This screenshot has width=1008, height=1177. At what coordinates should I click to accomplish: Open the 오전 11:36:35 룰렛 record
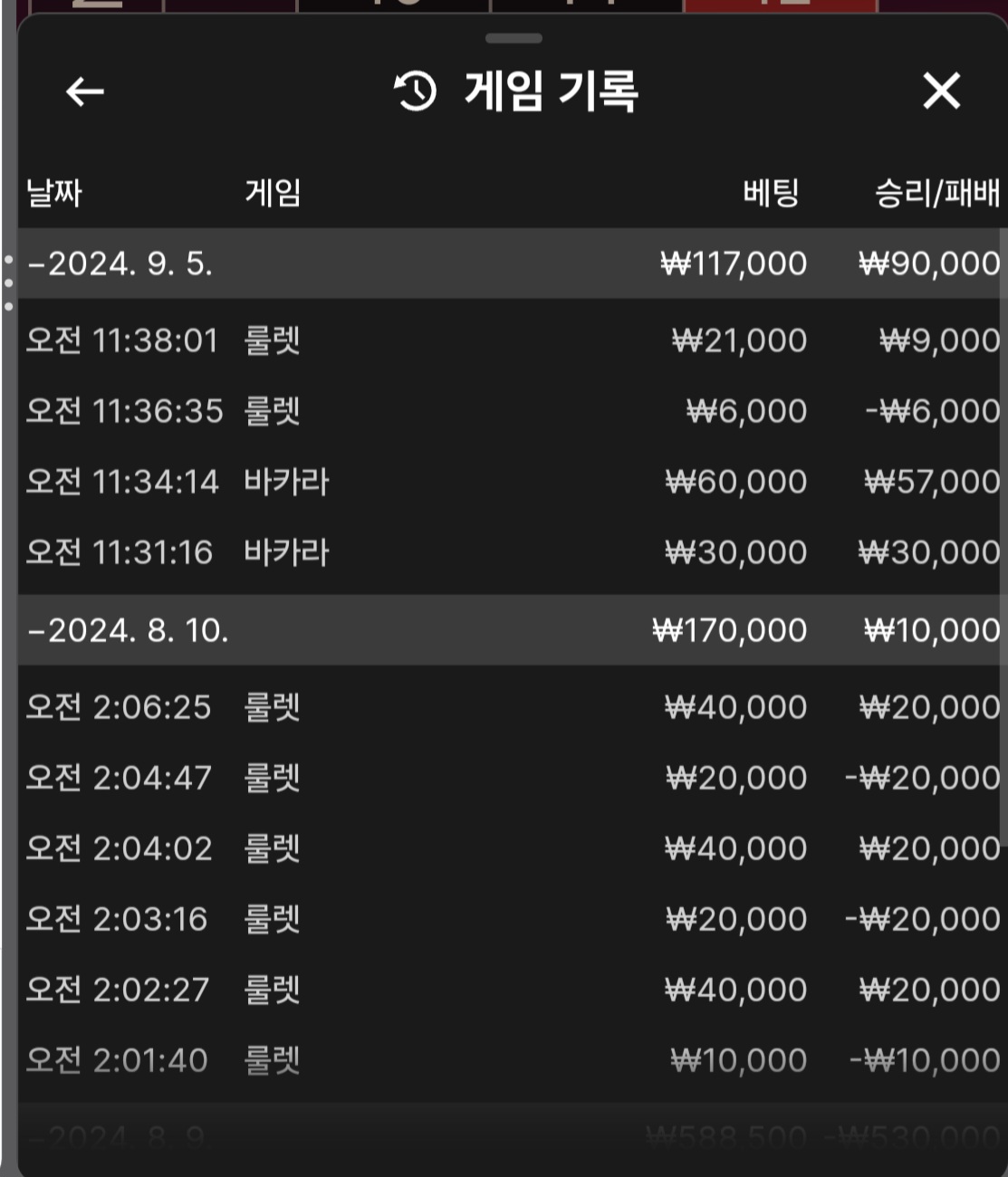click(507, 412)
